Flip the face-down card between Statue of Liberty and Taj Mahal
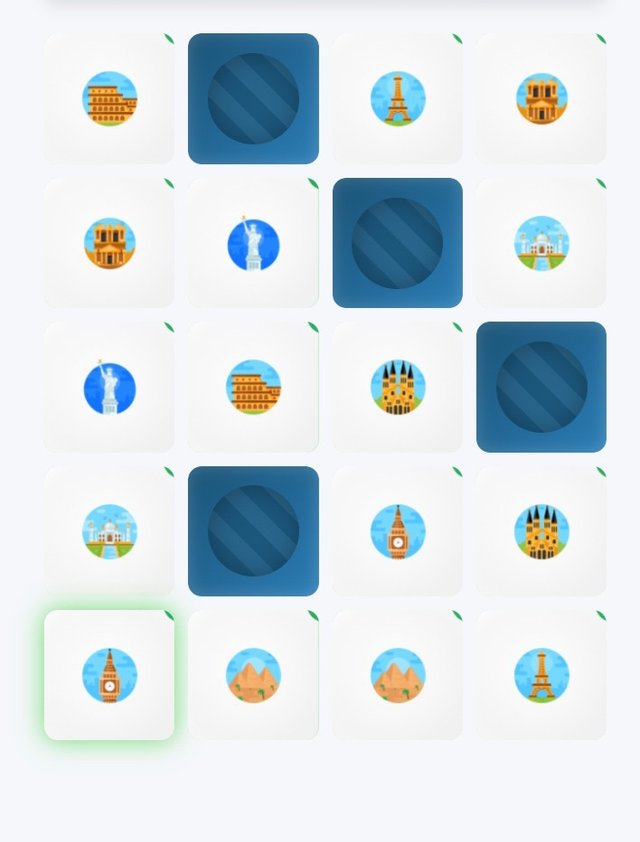This screenshot has height=842, width=640. click(397, 243)
